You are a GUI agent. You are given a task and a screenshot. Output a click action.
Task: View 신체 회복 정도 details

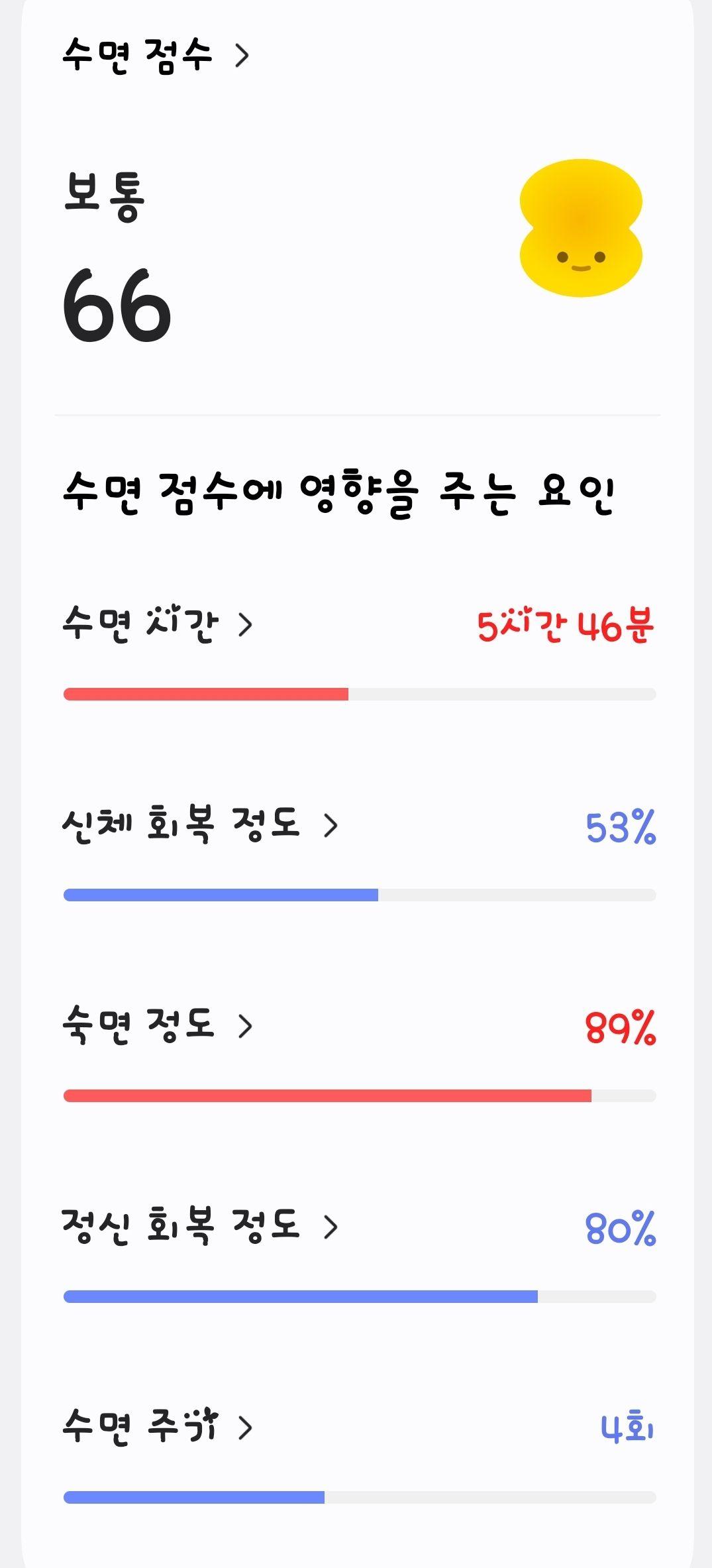(199, 825)
